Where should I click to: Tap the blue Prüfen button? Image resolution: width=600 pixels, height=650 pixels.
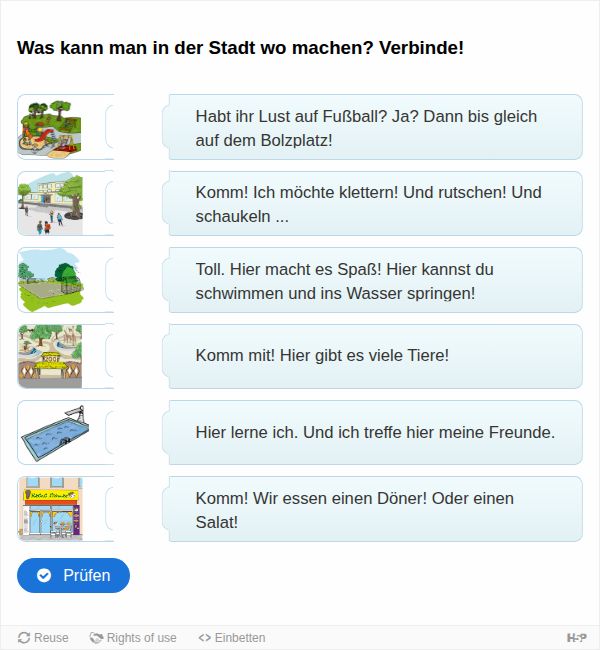click(73, 575)
